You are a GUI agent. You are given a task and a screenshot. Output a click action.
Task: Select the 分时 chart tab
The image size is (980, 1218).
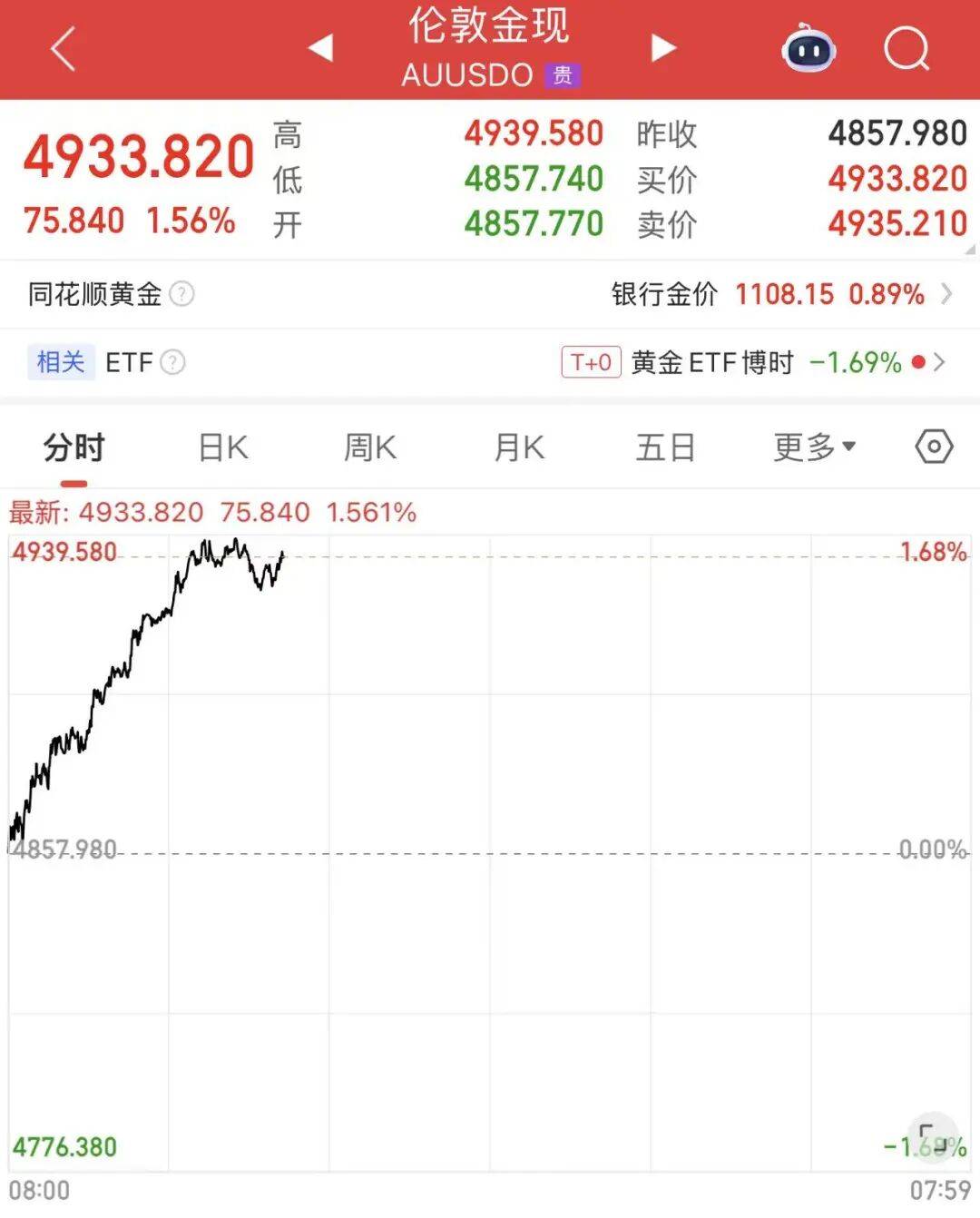click(x=74, y=447)
